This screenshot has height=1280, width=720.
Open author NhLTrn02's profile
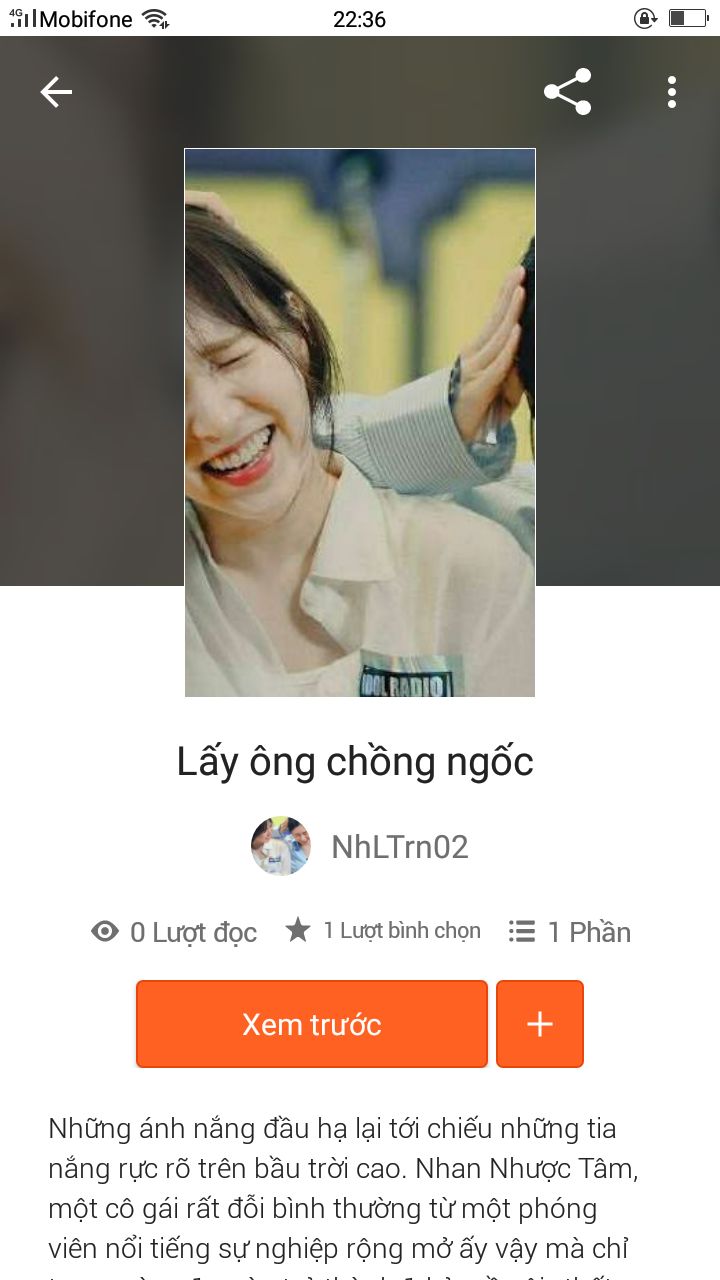pyautogui.click(x=399, y=847)
